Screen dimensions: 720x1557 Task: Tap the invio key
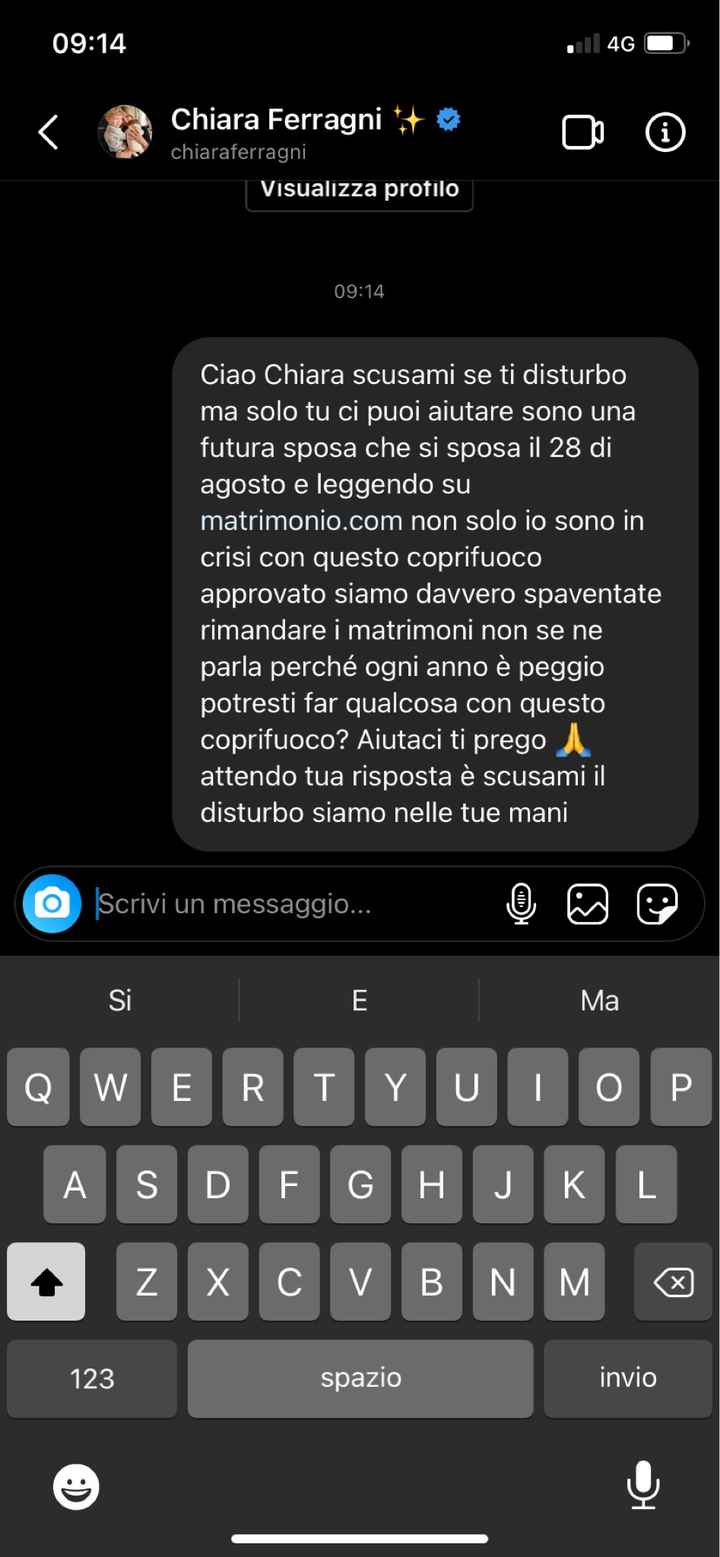628,1377
